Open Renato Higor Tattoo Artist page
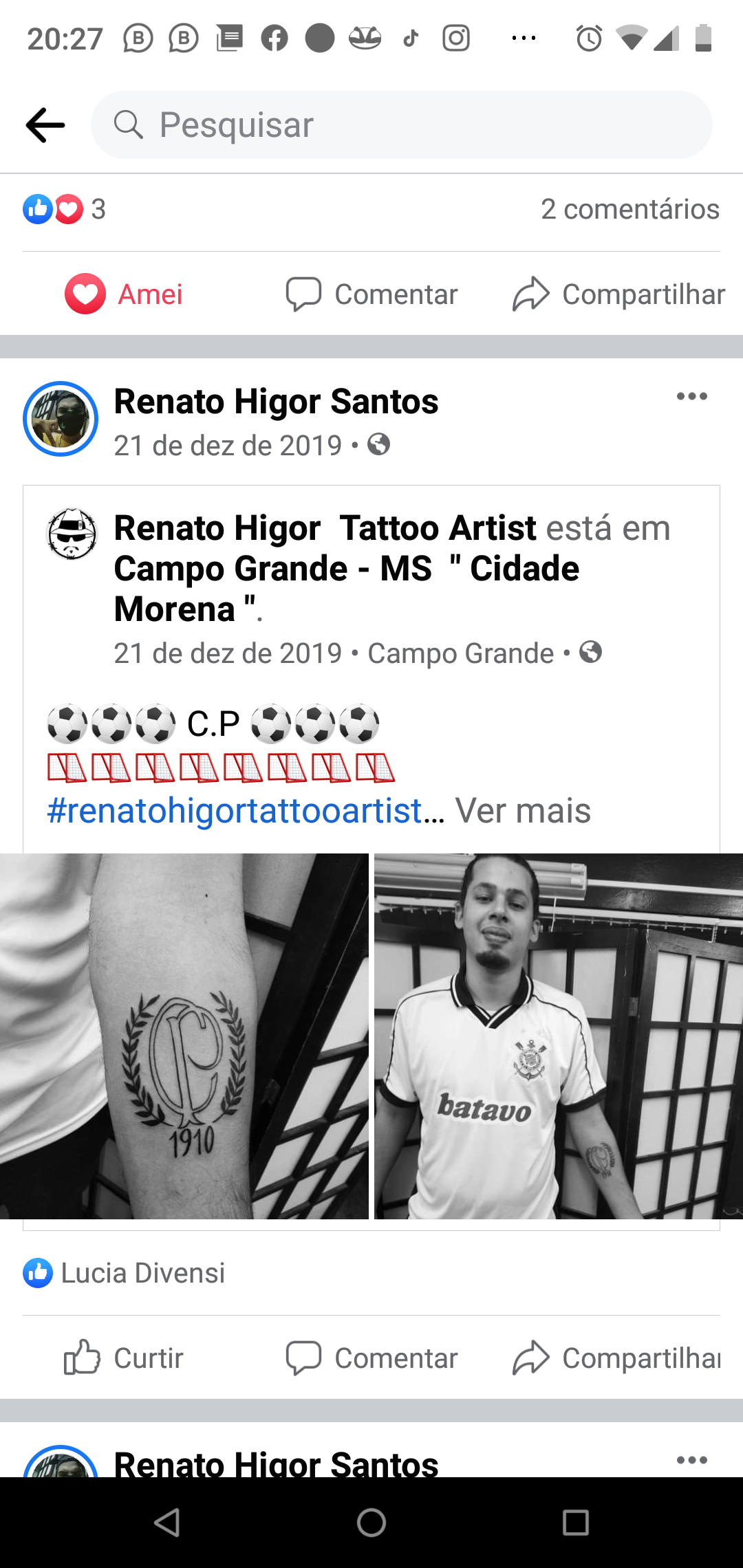Image resolution: width=743 pixels, height=1568 pixels. click(325, 528)
